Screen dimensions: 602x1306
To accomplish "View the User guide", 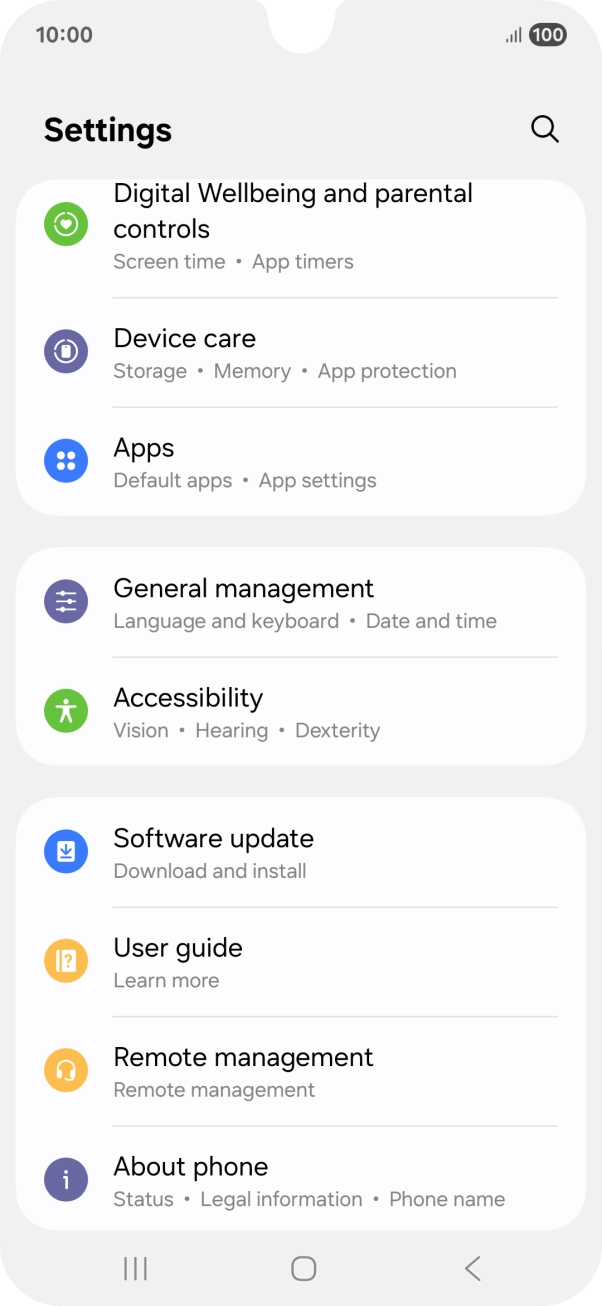I will point(300,962).
